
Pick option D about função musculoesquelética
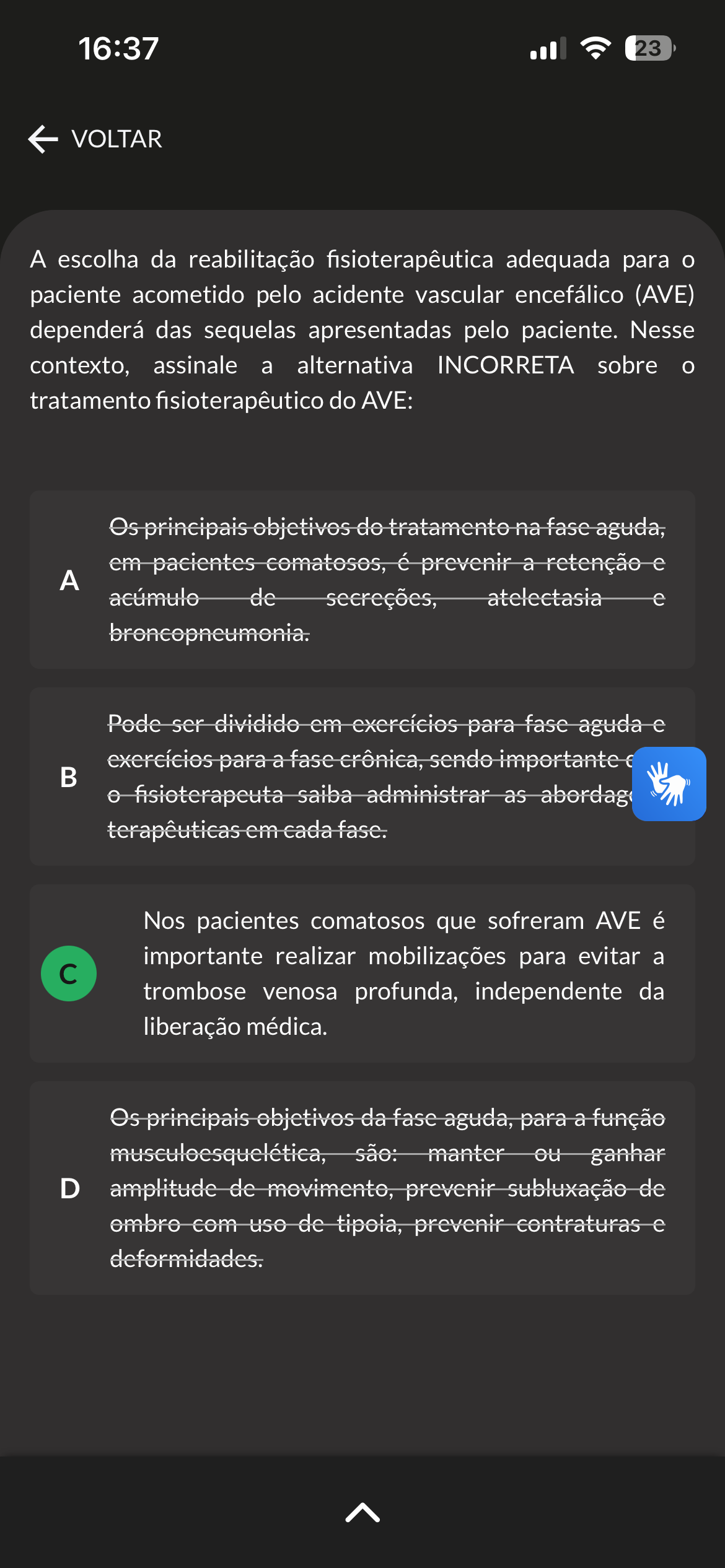coord(362,1188)
